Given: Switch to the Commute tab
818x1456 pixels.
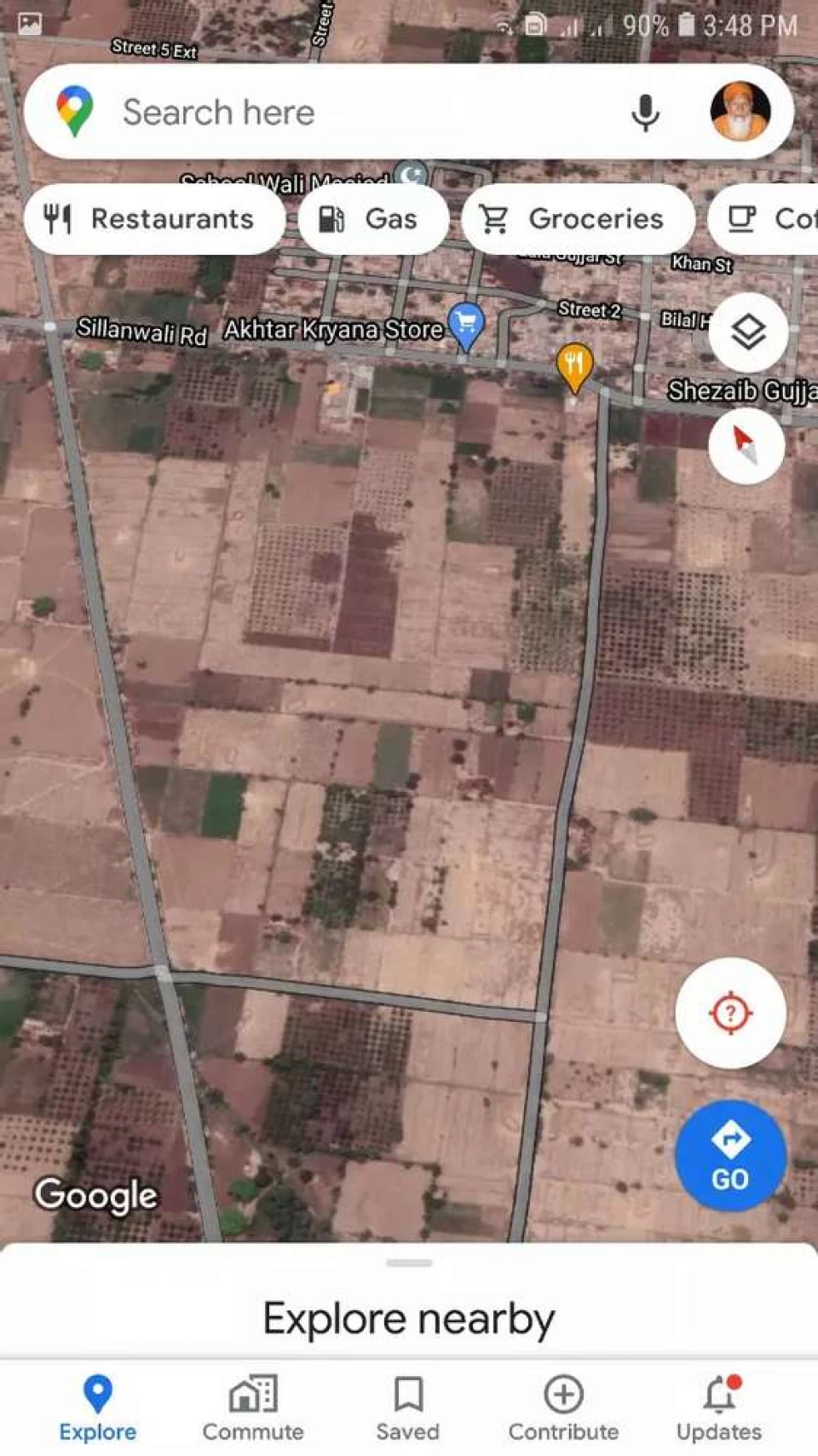Looking at the screenshot, I should coord(253,1407).
